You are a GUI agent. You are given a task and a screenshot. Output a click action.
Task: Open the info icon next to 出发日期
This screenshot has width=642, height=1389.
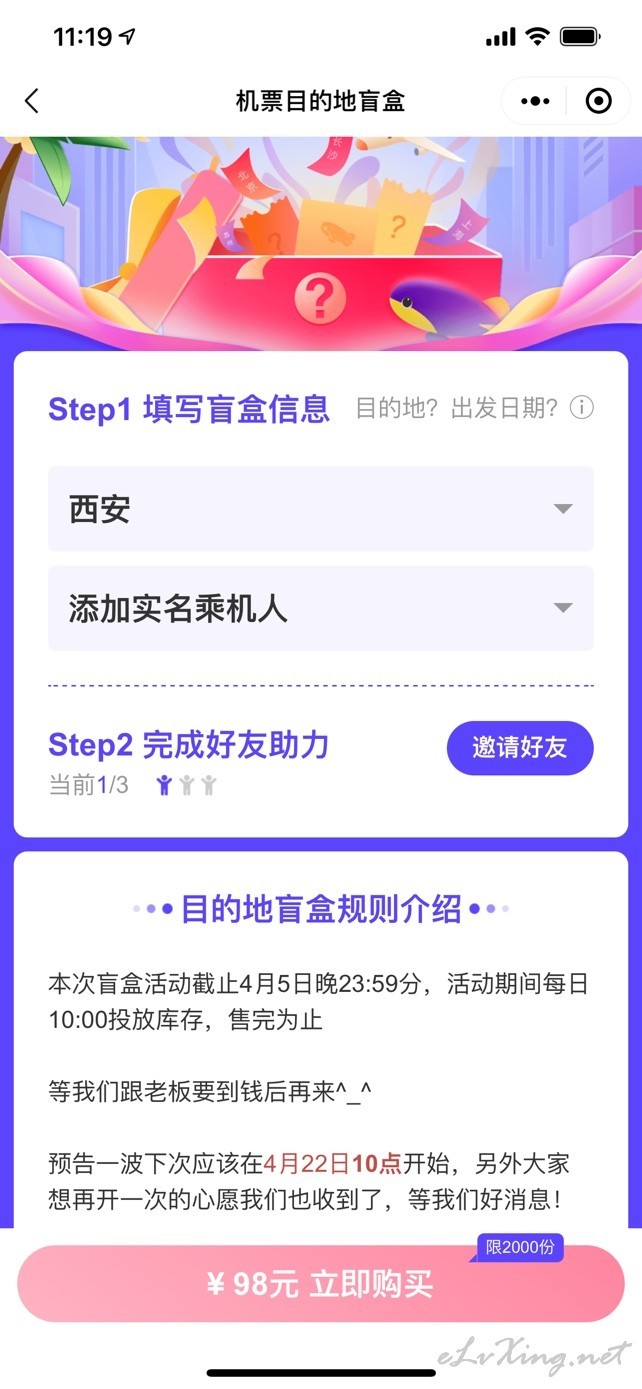[582, 408]
